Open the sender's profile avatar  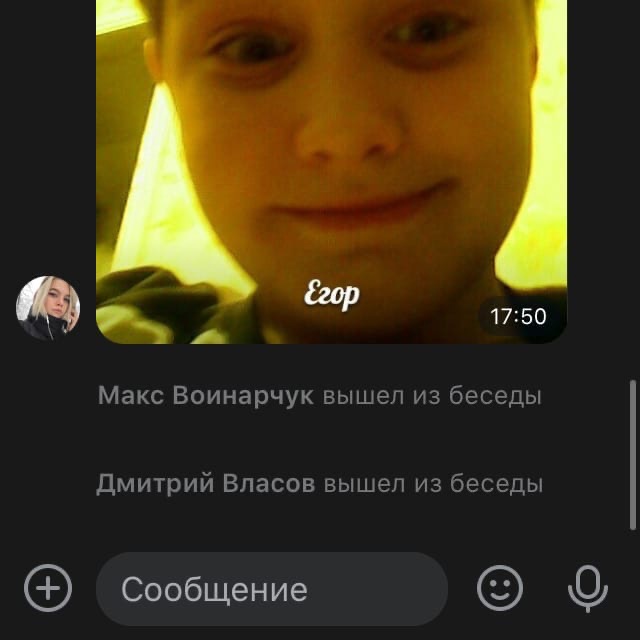tap(48, 309)
